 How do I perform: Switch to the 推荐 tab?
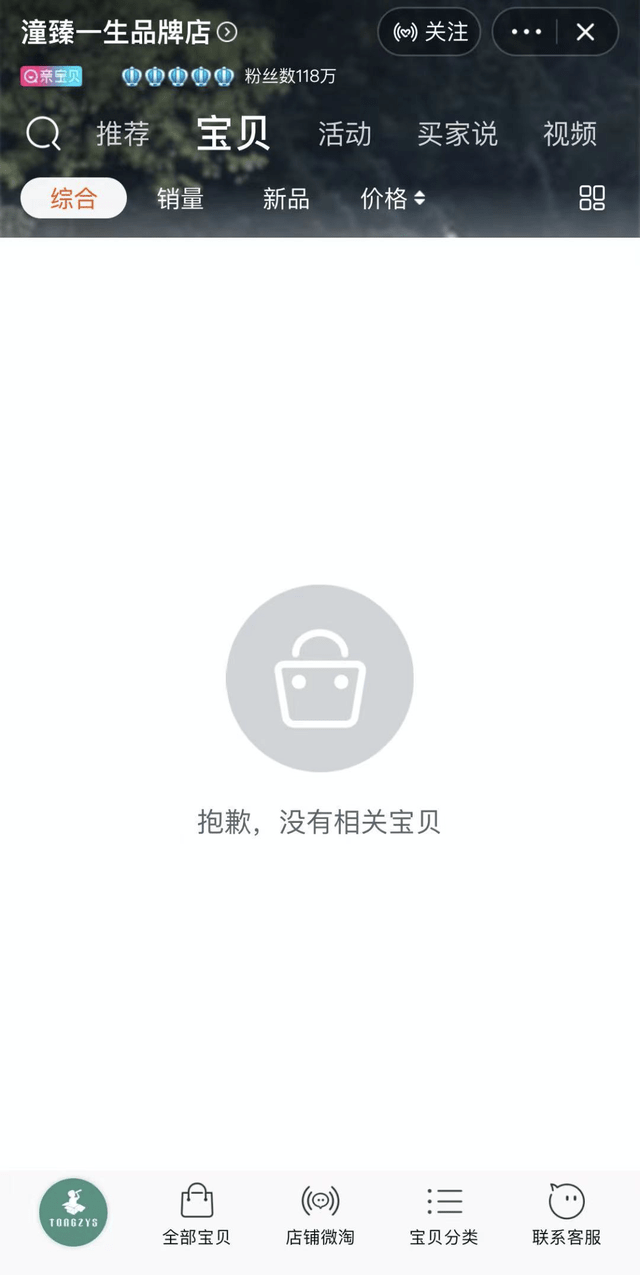[x=123, y=134]
